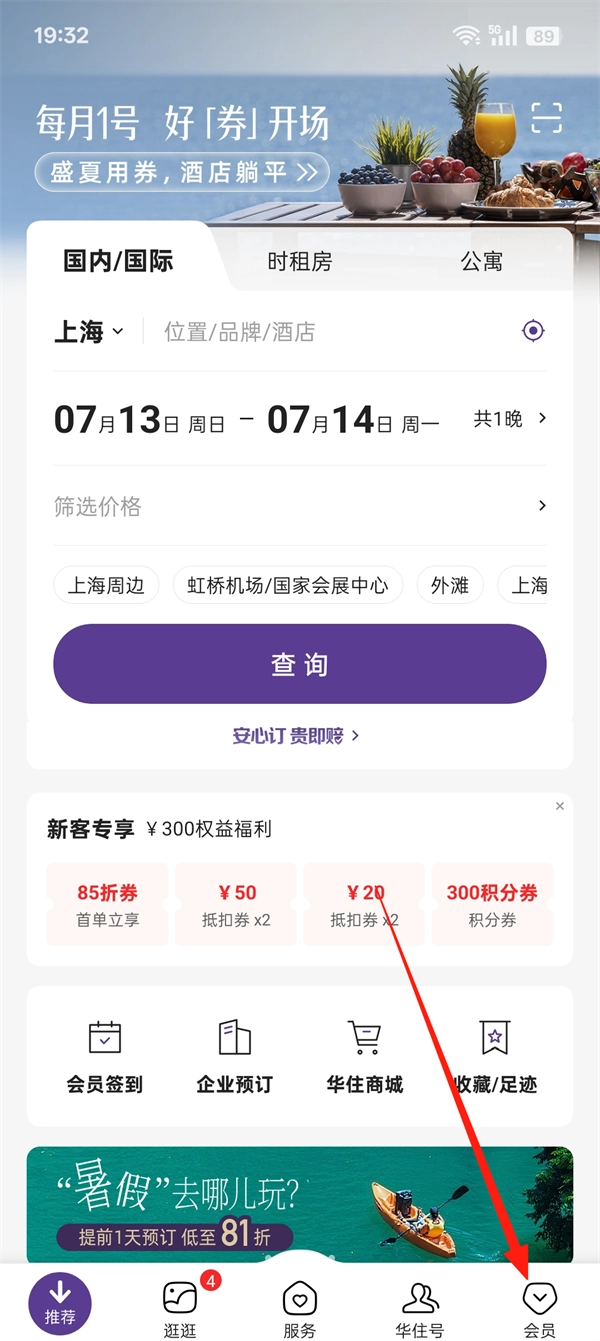Tap the purple 查询 search button
Image resolution: width=600 pixels, height=1341 pixels.
pos(299,664)
